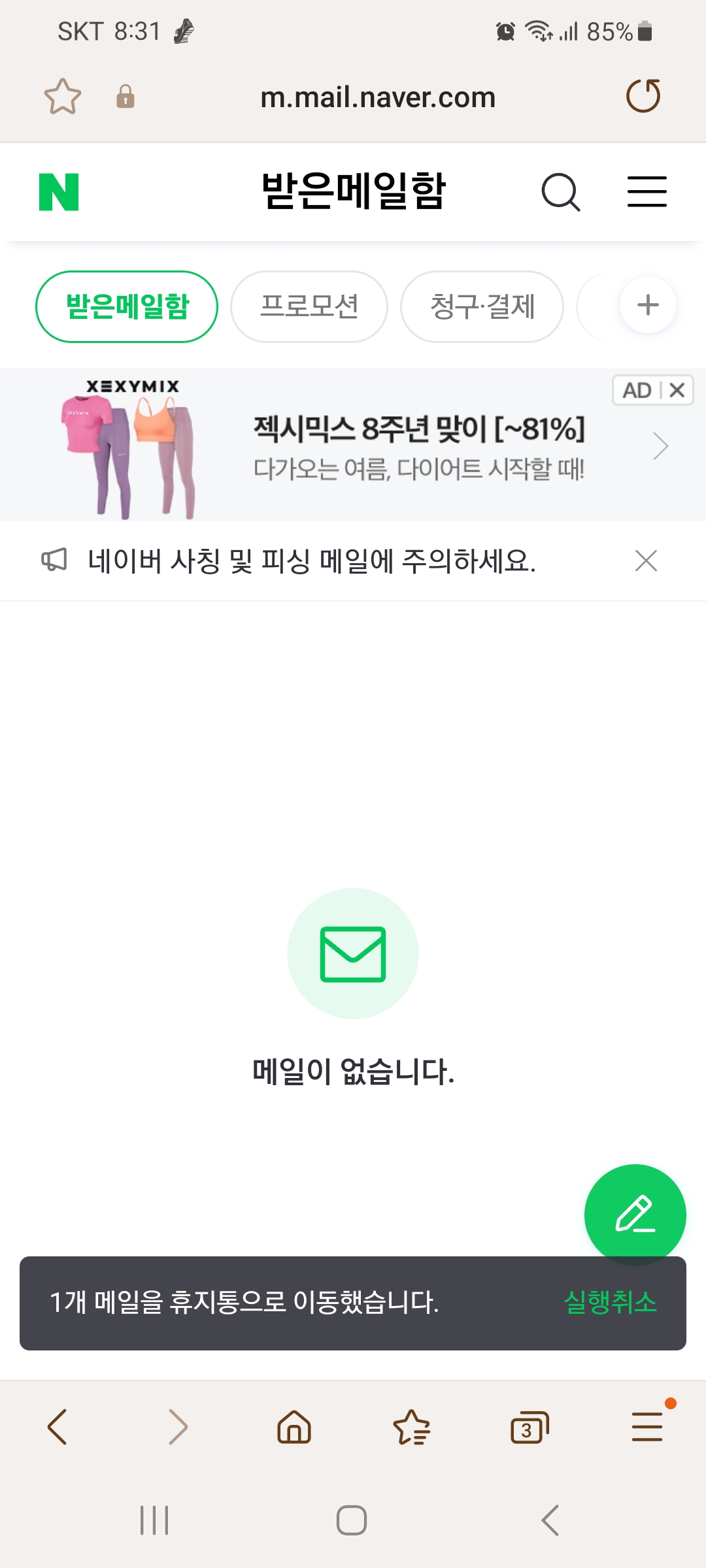The image size is (706, 1568).
Task: Open the browser home page
Action: [x=294, y=1427]
